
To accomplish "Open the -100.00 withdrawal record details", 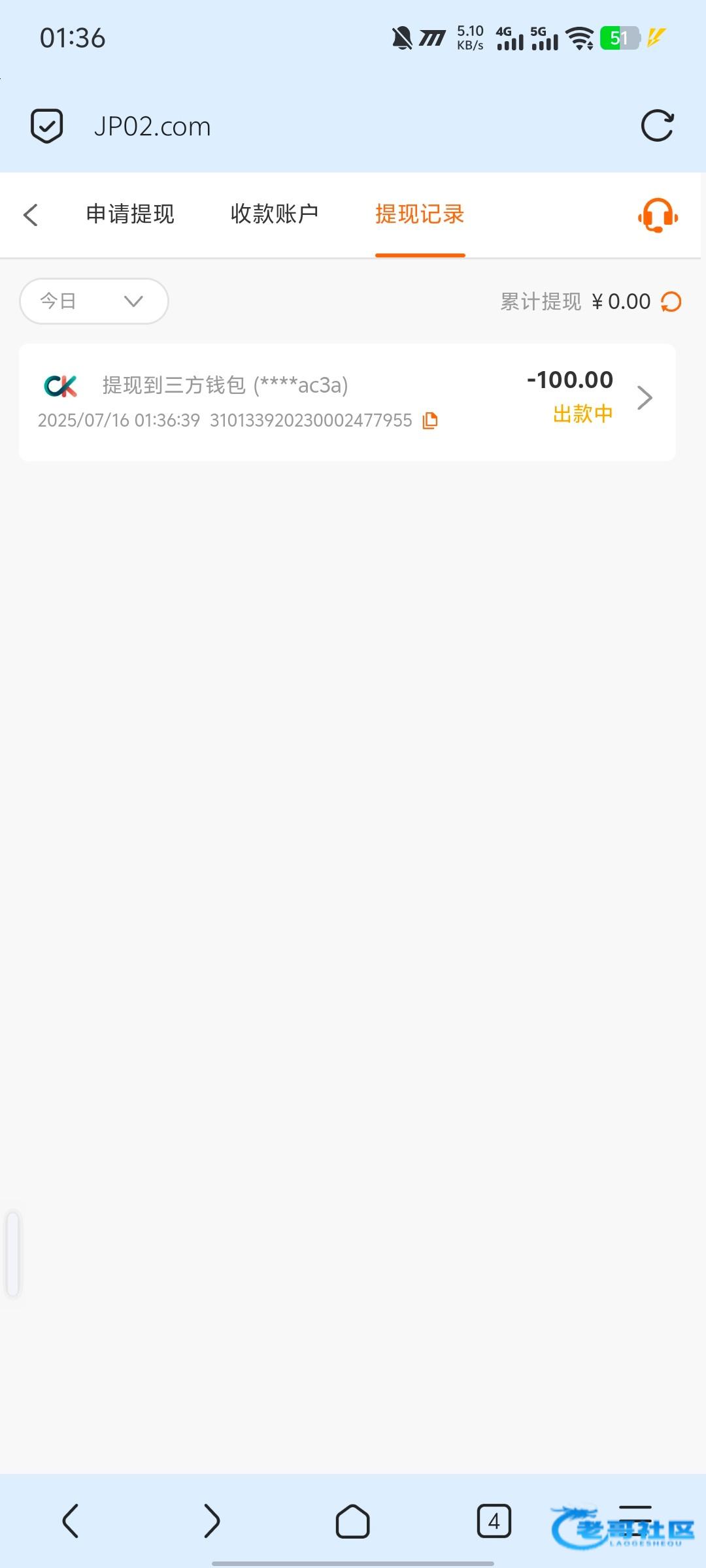I will 347,402.
